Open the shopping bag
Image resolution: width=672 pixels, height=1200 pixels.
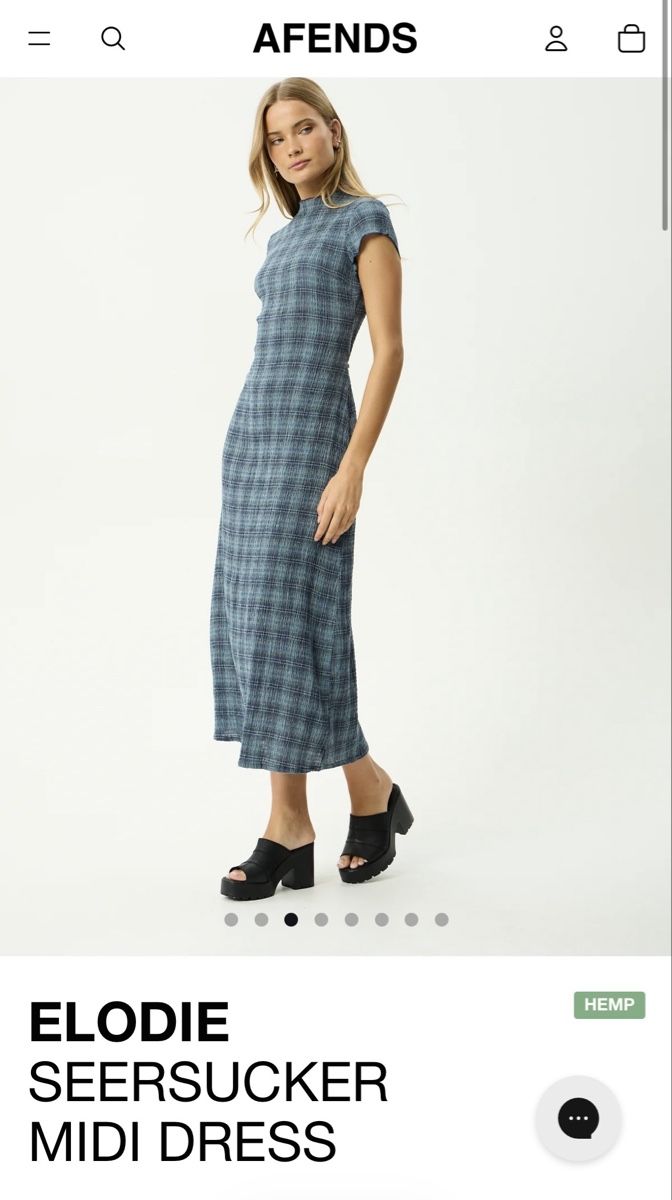pyautogui.click(x=631, y=39)
